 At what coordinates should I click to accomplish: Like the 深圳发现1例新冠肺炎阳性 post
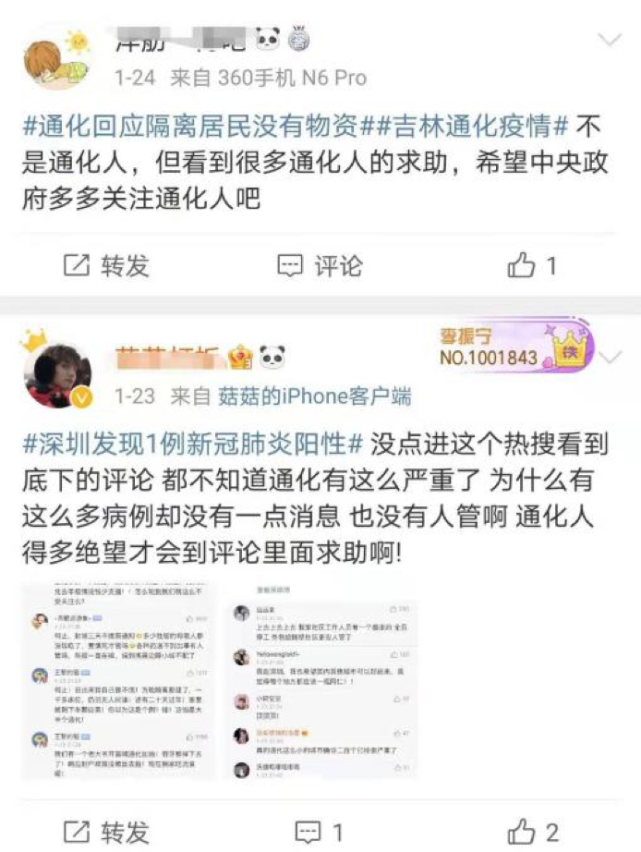click(532, 830)
